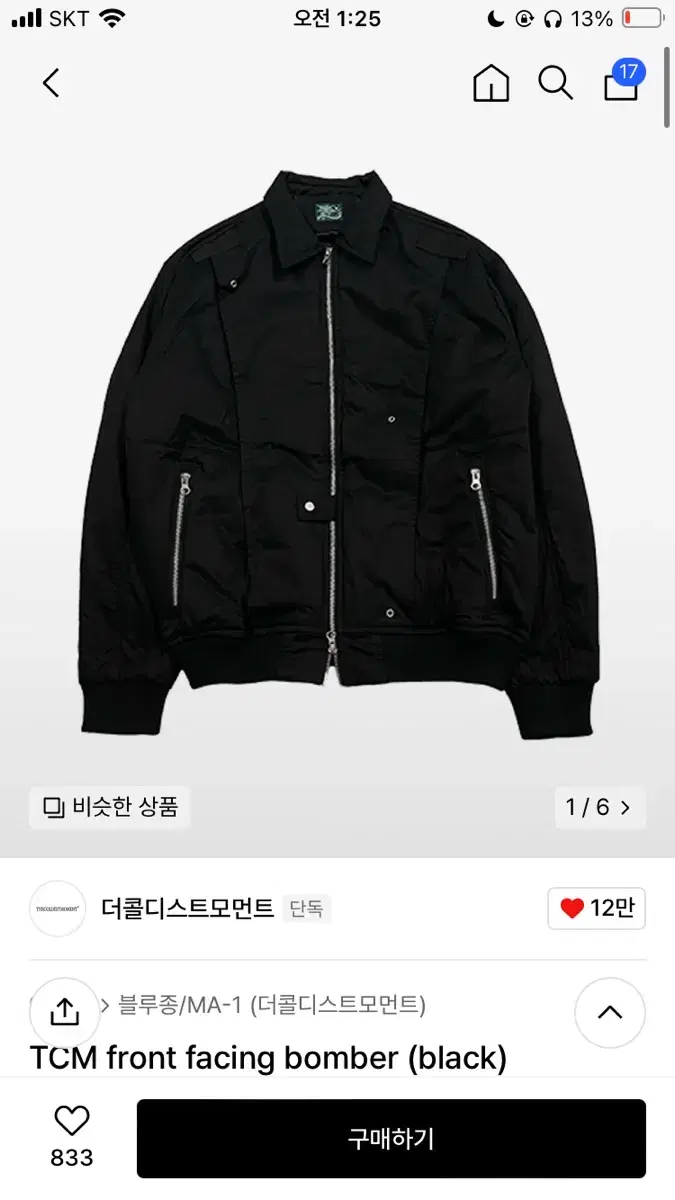Open search with the magnifier icon
675x1200 pixels.
point(555,83)
